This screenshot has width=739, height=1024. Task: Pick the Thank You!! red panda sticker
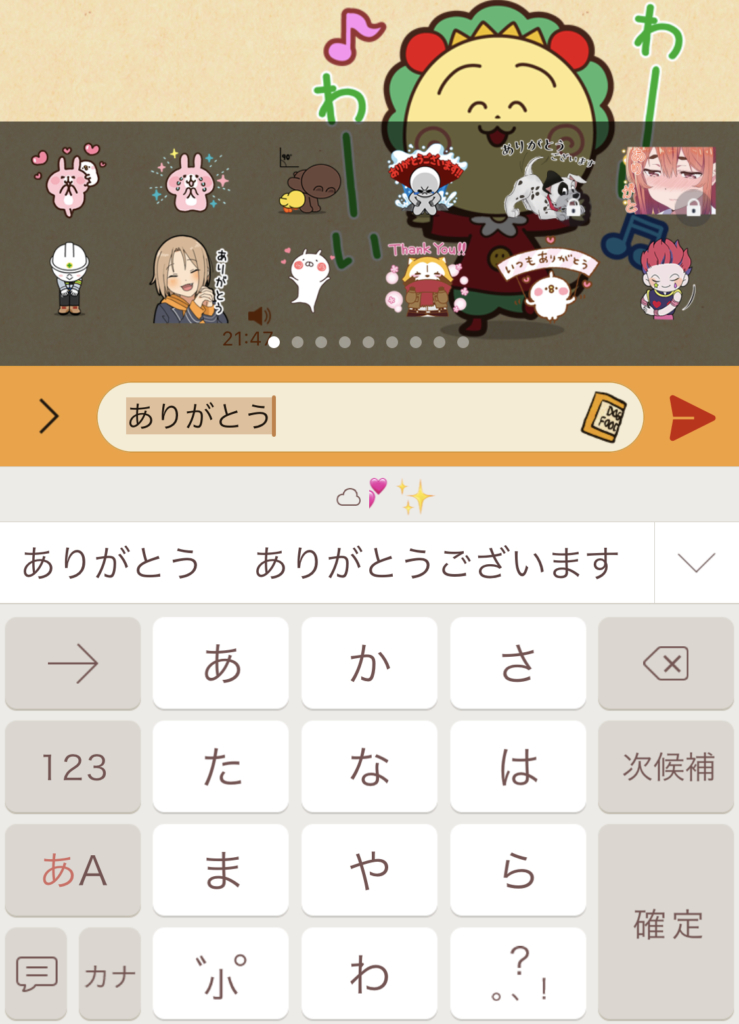coord(427,278)
